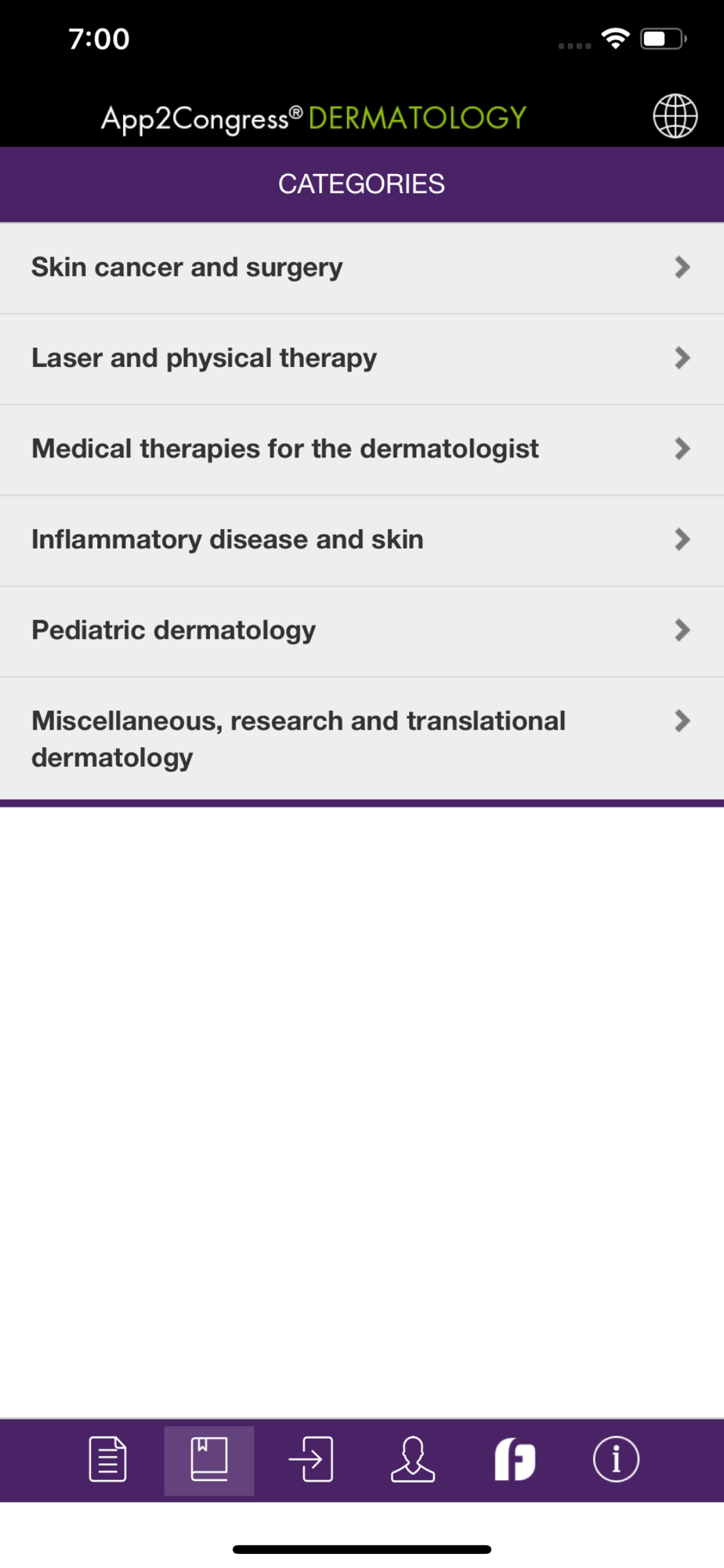
Task: Select Laser and physical therapy
Action: 361,359
